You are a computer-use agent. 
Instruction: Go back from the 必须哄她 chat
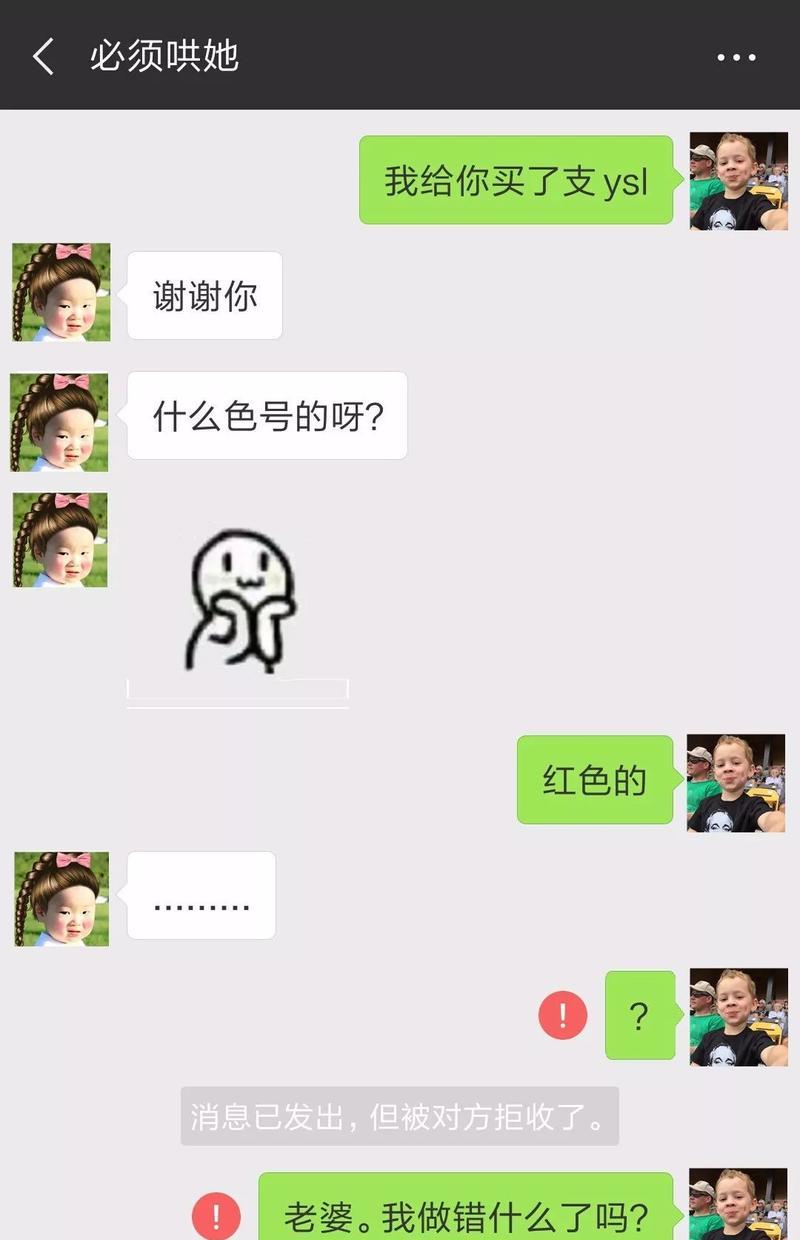[x=43, y=56]
